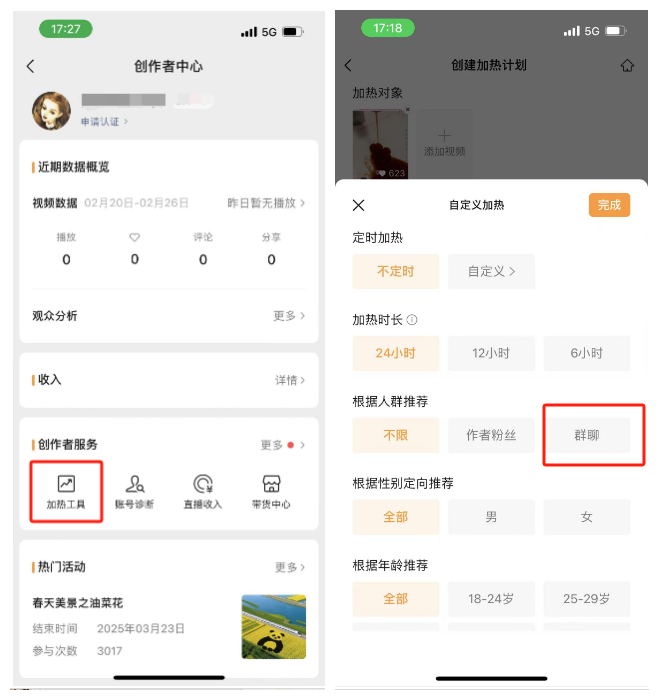Tap 添加视频 to add a video
The height and width of the screenshot is (700, 659).
[445, 143]
